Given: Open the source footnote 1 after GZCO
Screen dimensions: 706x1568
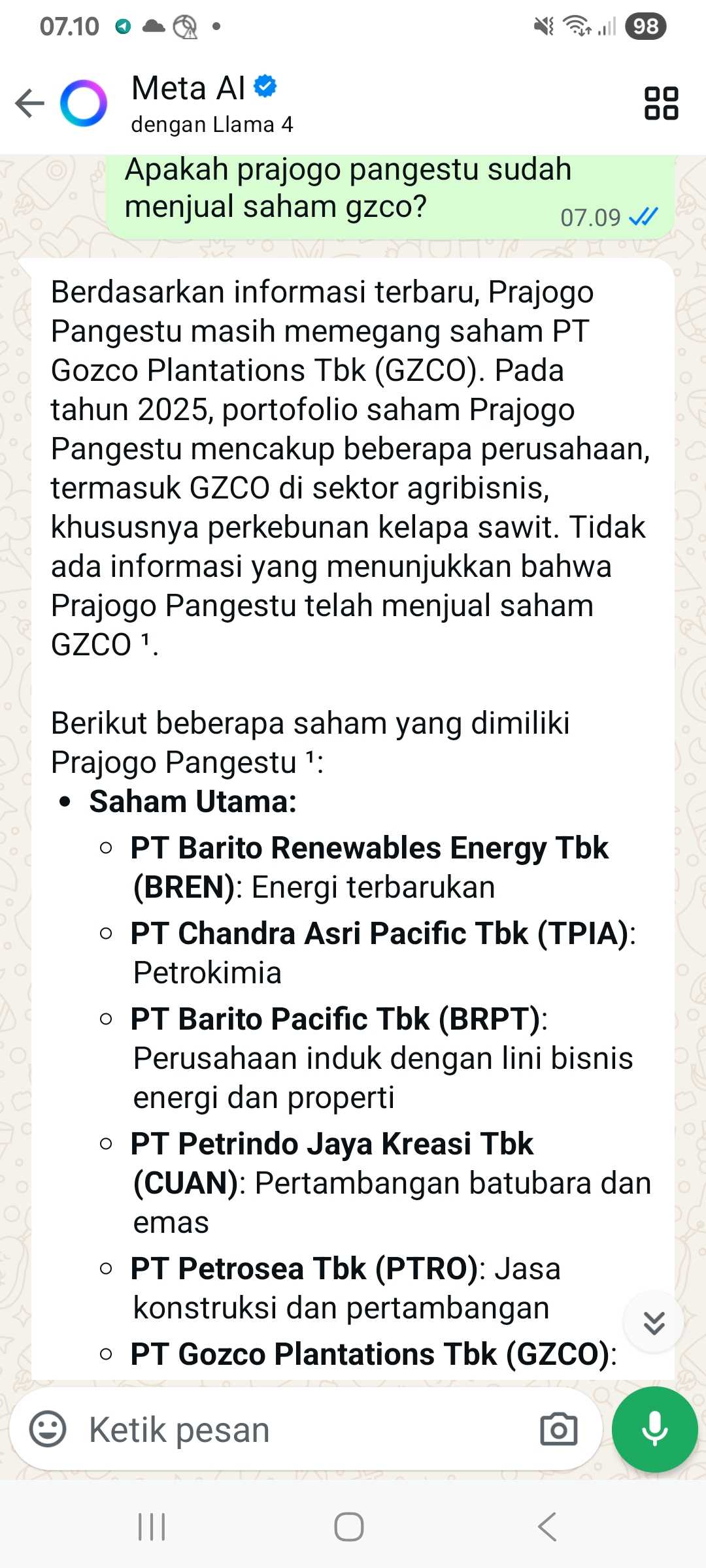Looking at the screenshot, I should pos(146,640).
